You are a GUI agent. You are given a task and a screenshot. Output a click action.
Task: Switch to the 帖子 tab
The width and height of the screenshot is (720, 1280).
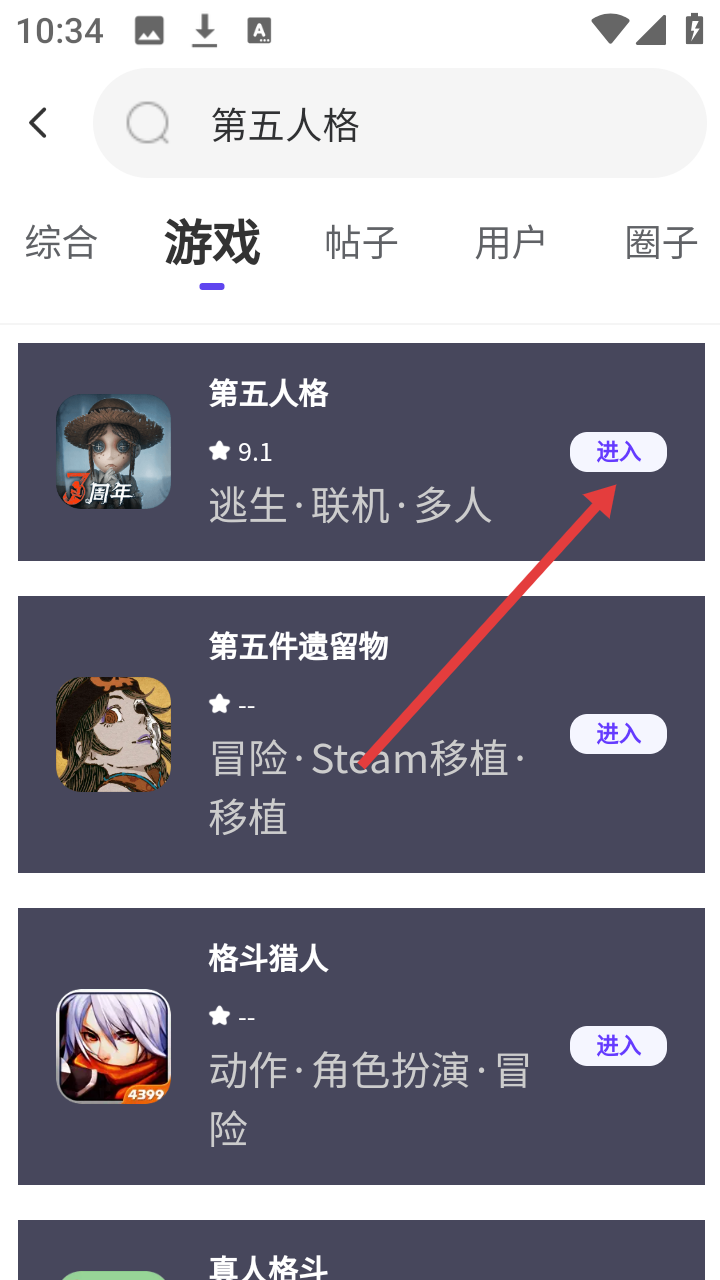(362, 243)
